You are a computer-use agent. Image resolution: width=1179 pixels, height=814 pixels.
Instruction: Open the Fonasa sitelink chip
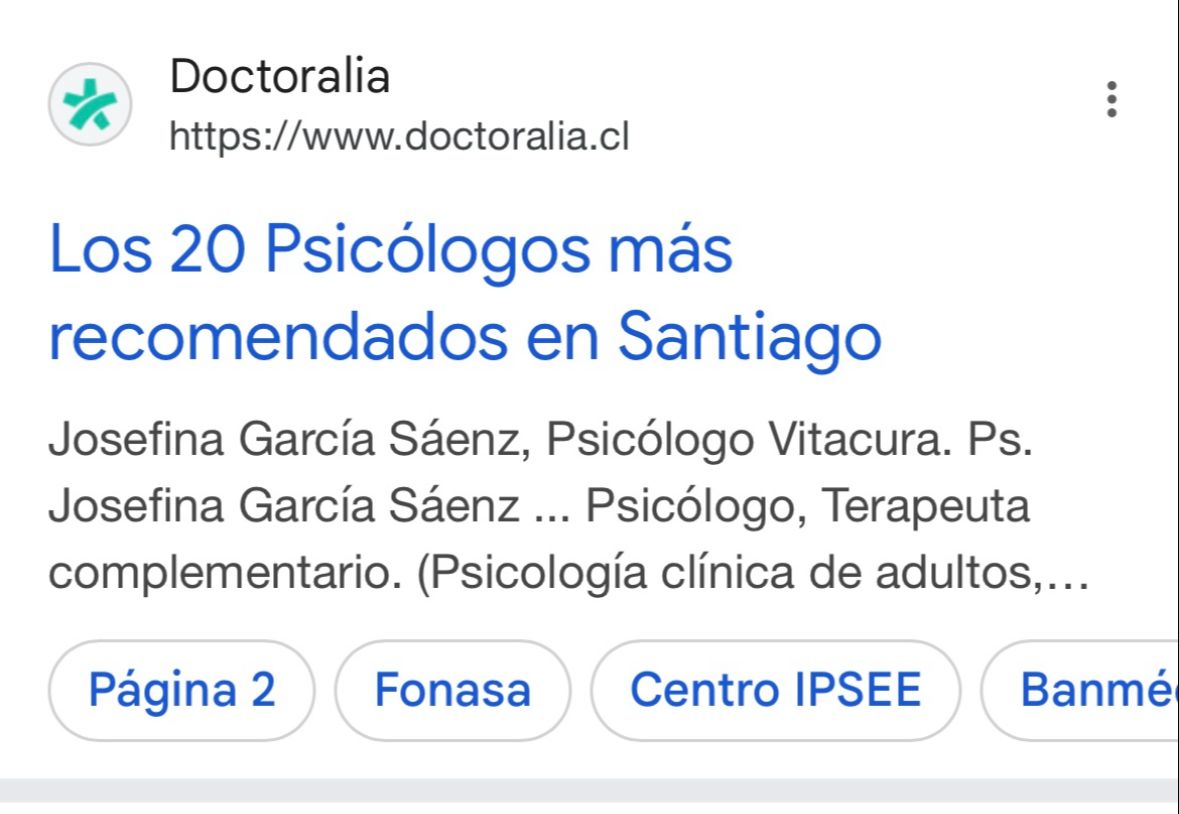[x=452, y=690]
